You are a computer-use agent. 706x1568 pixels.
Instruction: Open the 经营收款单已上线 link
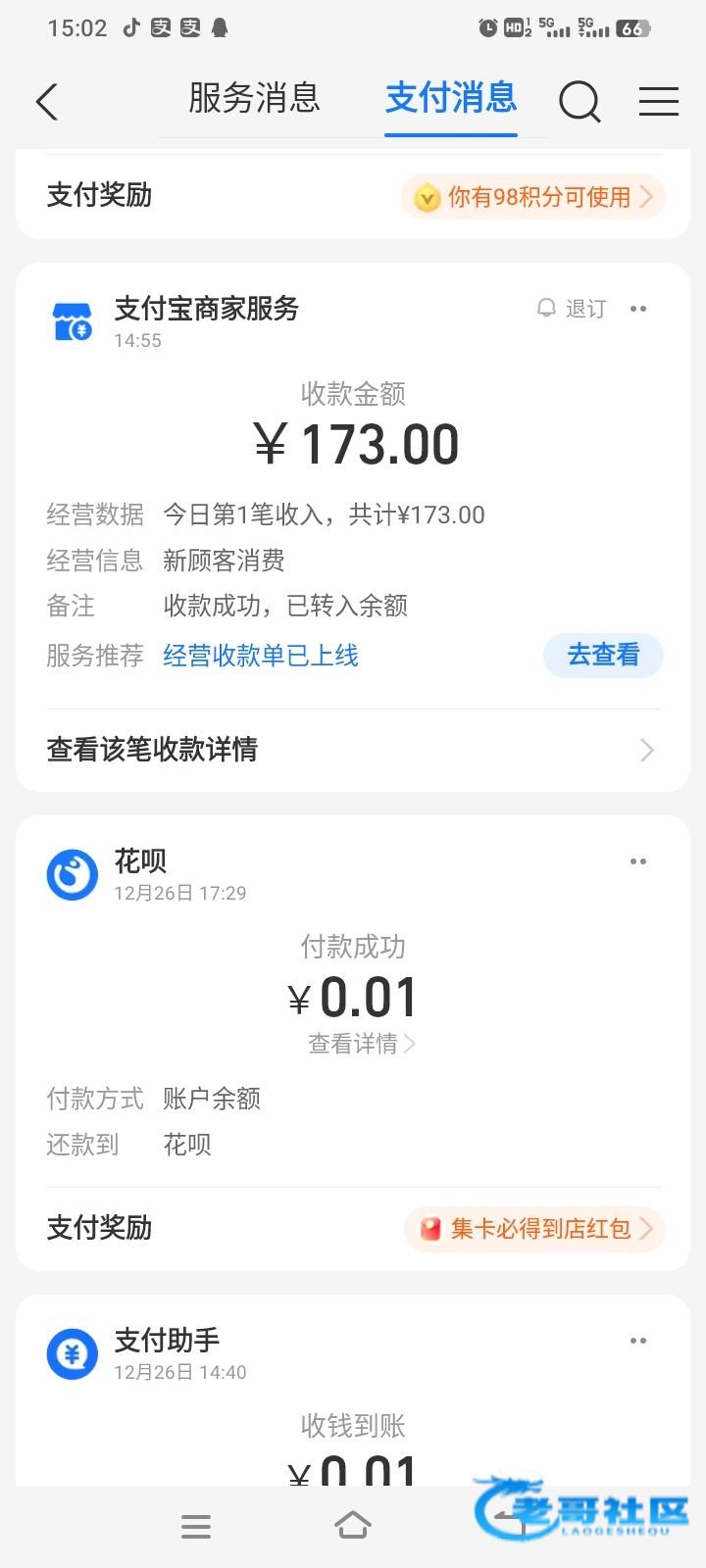click(261, 656)
